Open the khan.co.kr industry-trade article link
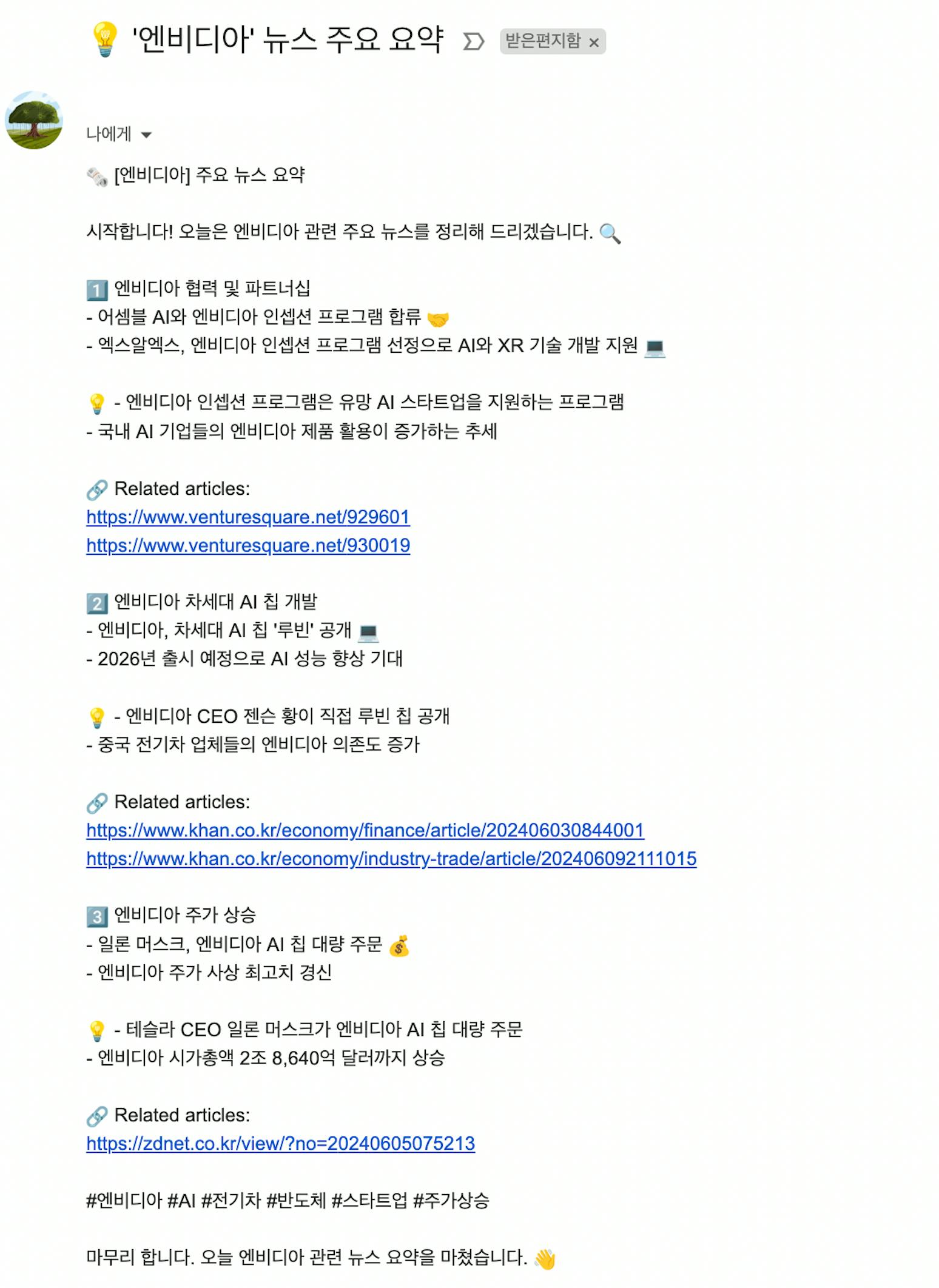 391,859
